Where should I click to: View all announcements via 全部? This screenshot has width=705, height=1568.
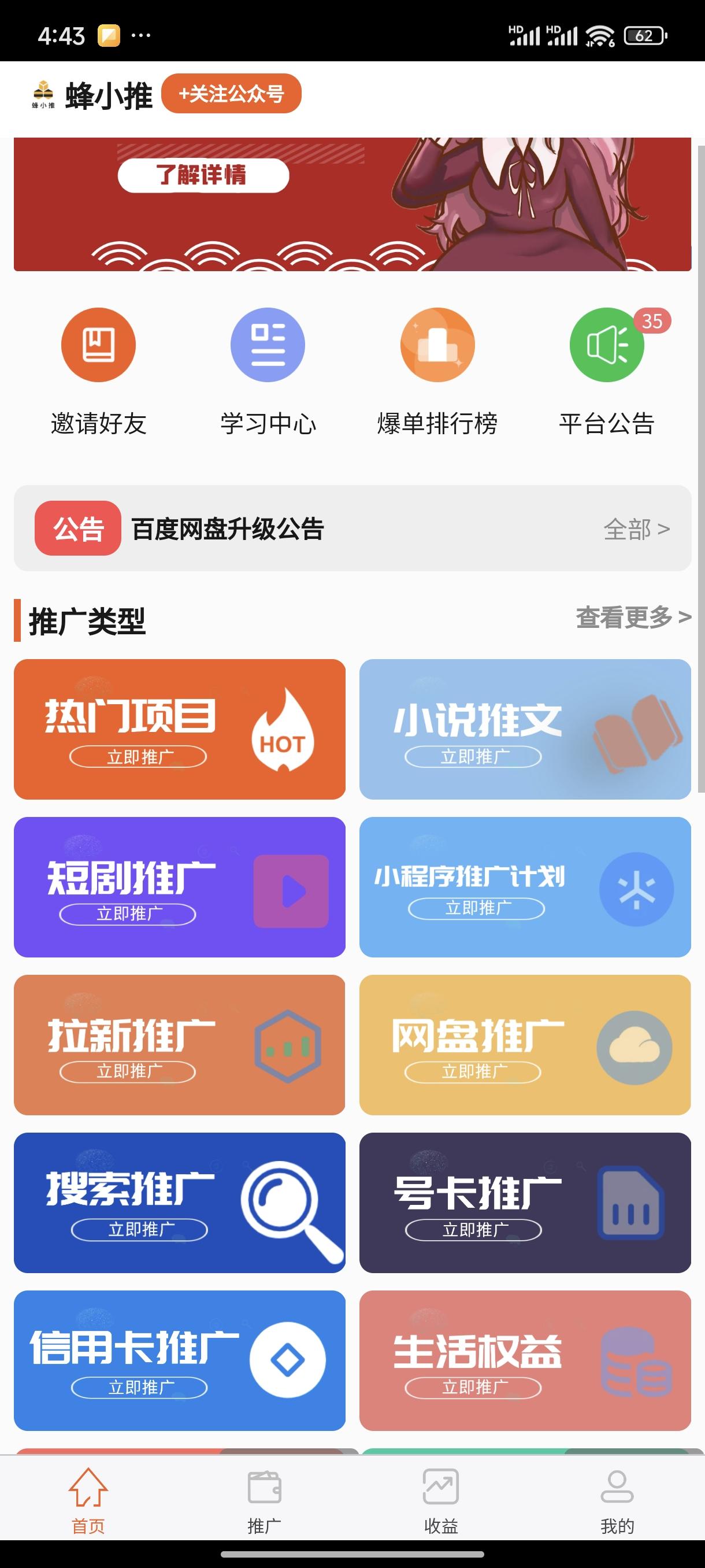[636, 529]
